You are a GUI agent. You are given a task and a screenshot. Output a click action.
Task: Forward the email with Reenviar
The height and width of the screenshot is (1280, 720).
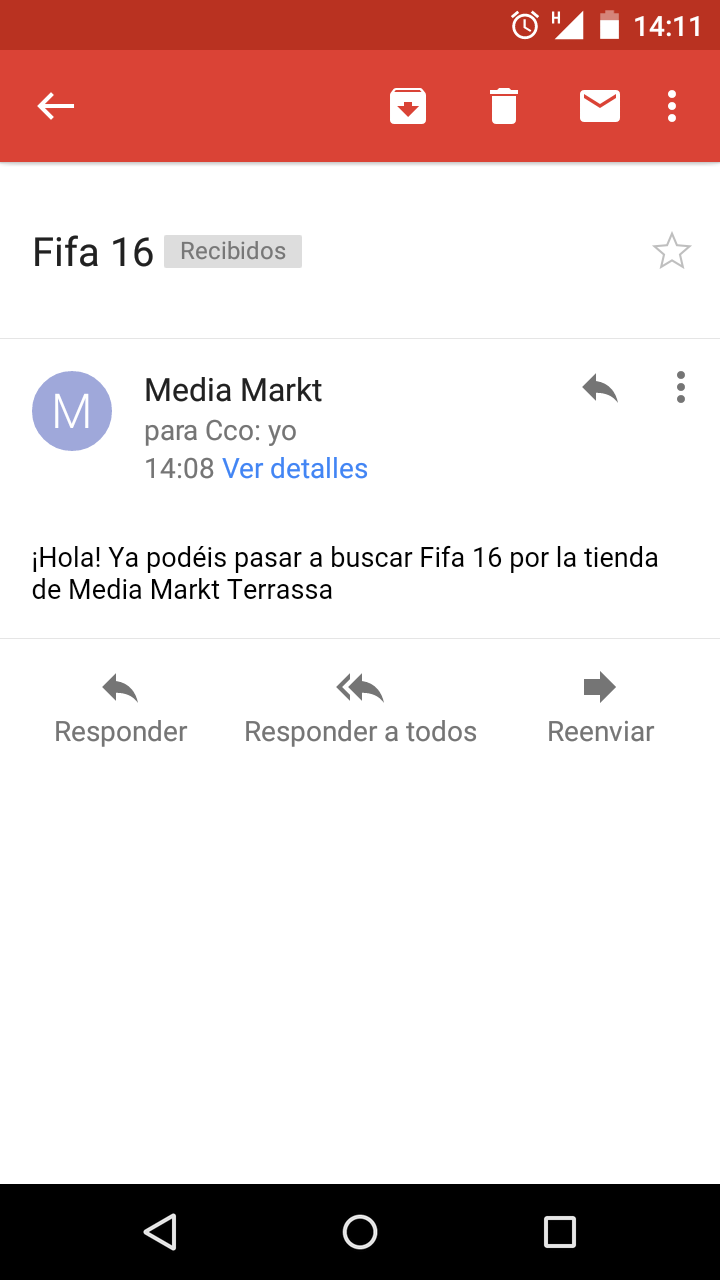(600, 709)
